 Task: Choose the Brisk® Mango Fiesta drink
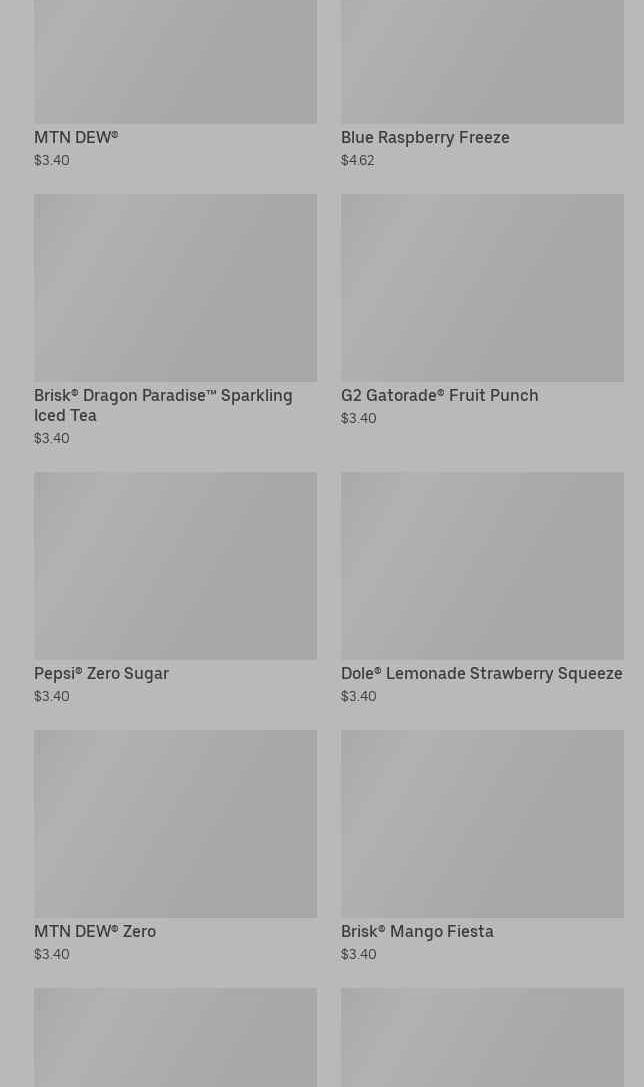click(x=482, y=846)
